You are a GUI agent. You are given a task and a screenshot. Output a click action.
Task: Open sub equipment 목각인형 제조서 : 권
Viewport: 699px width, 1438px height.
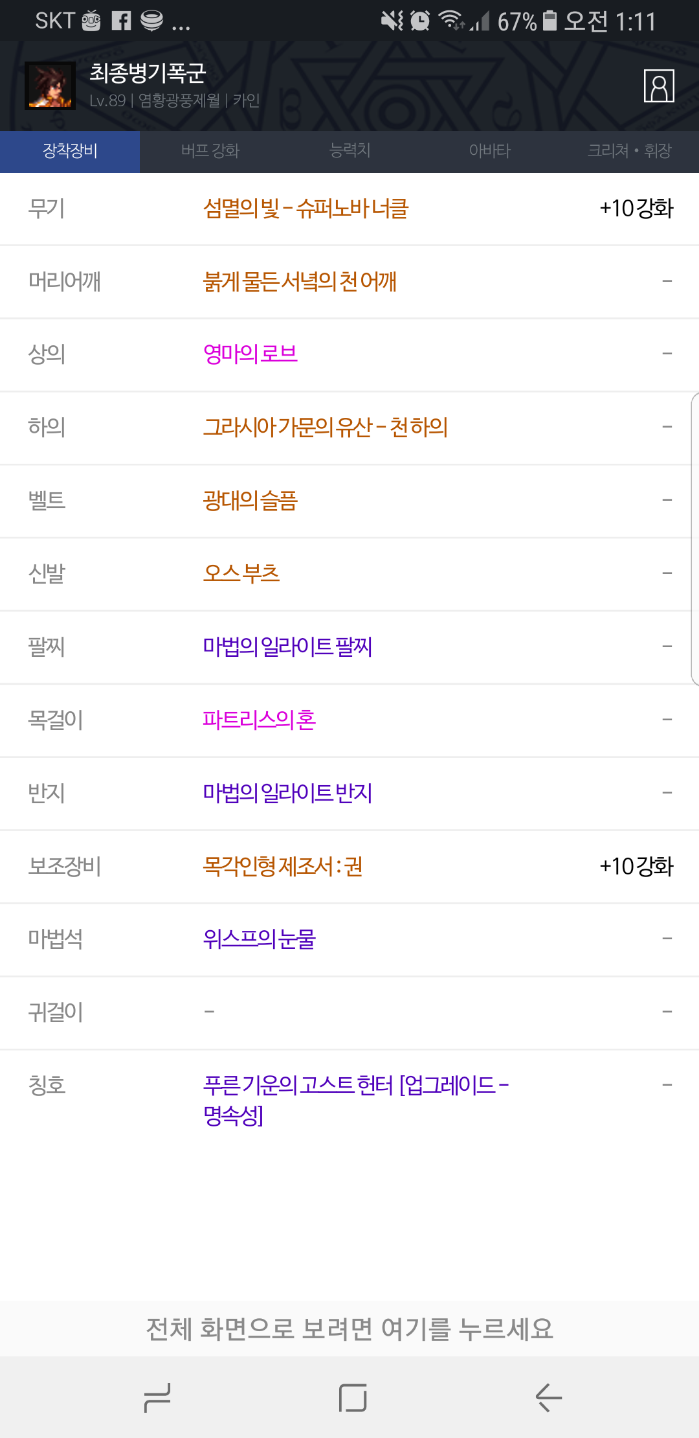[282, 865]
